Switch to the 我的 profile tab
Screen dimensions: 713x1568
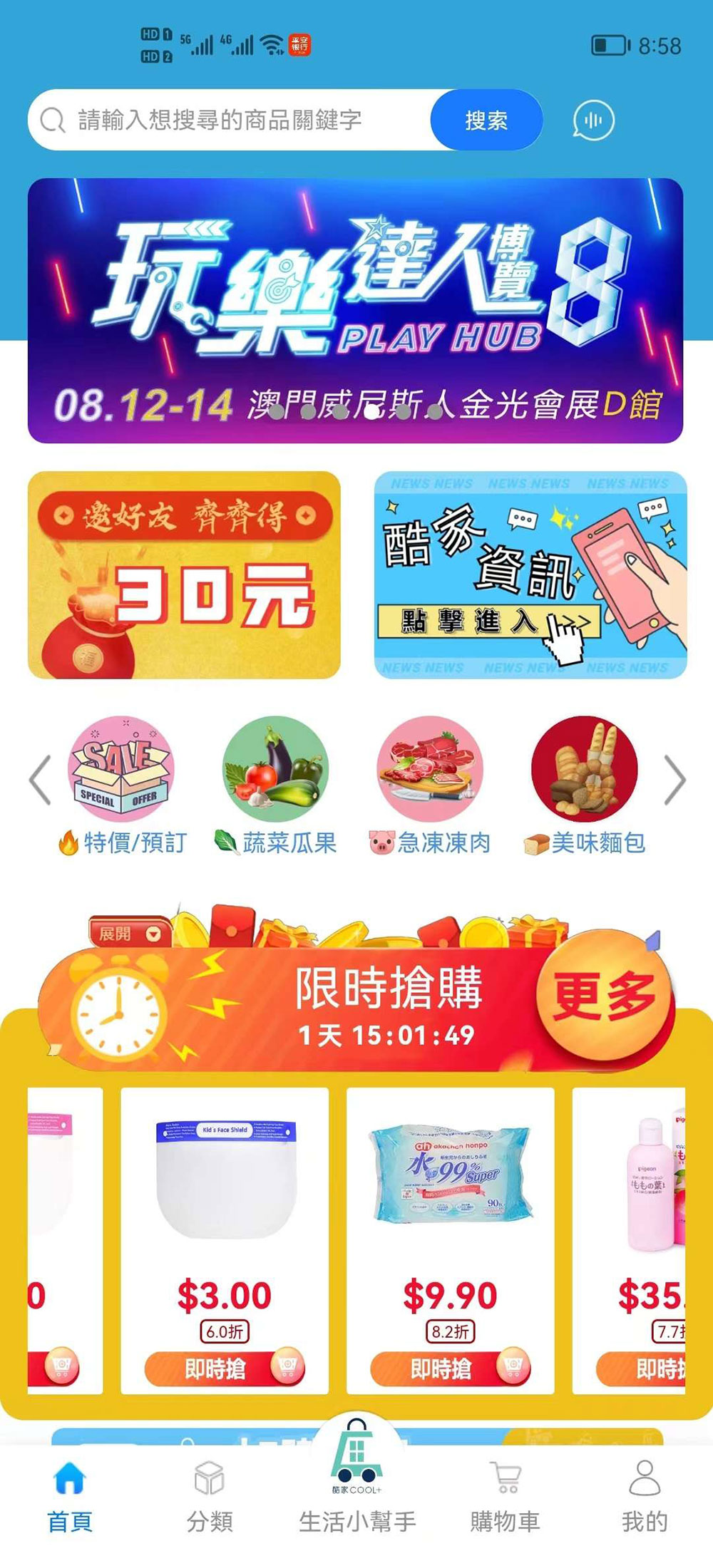[x=645, y=1497]
